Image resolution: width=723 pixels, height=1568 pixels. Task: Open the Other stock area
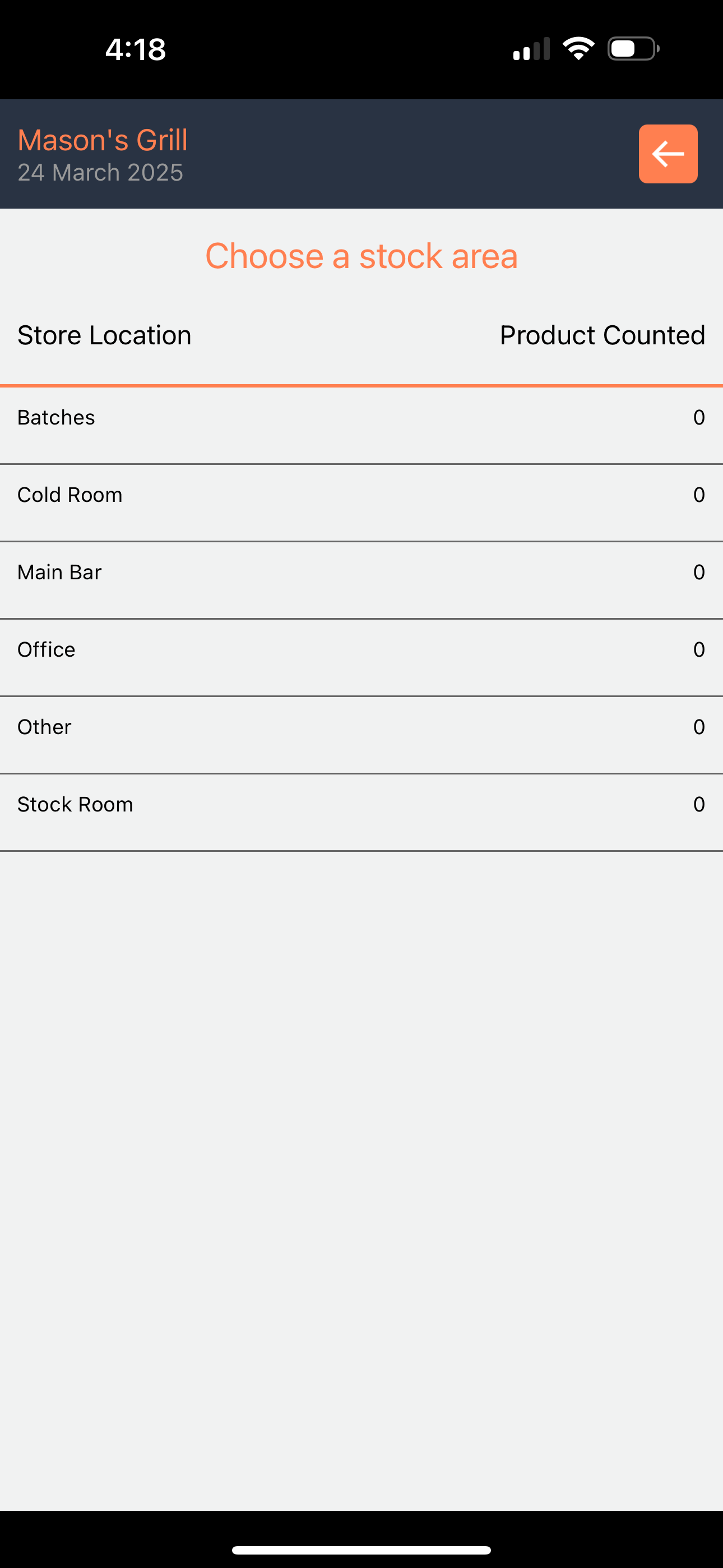[x=361, y=734]
